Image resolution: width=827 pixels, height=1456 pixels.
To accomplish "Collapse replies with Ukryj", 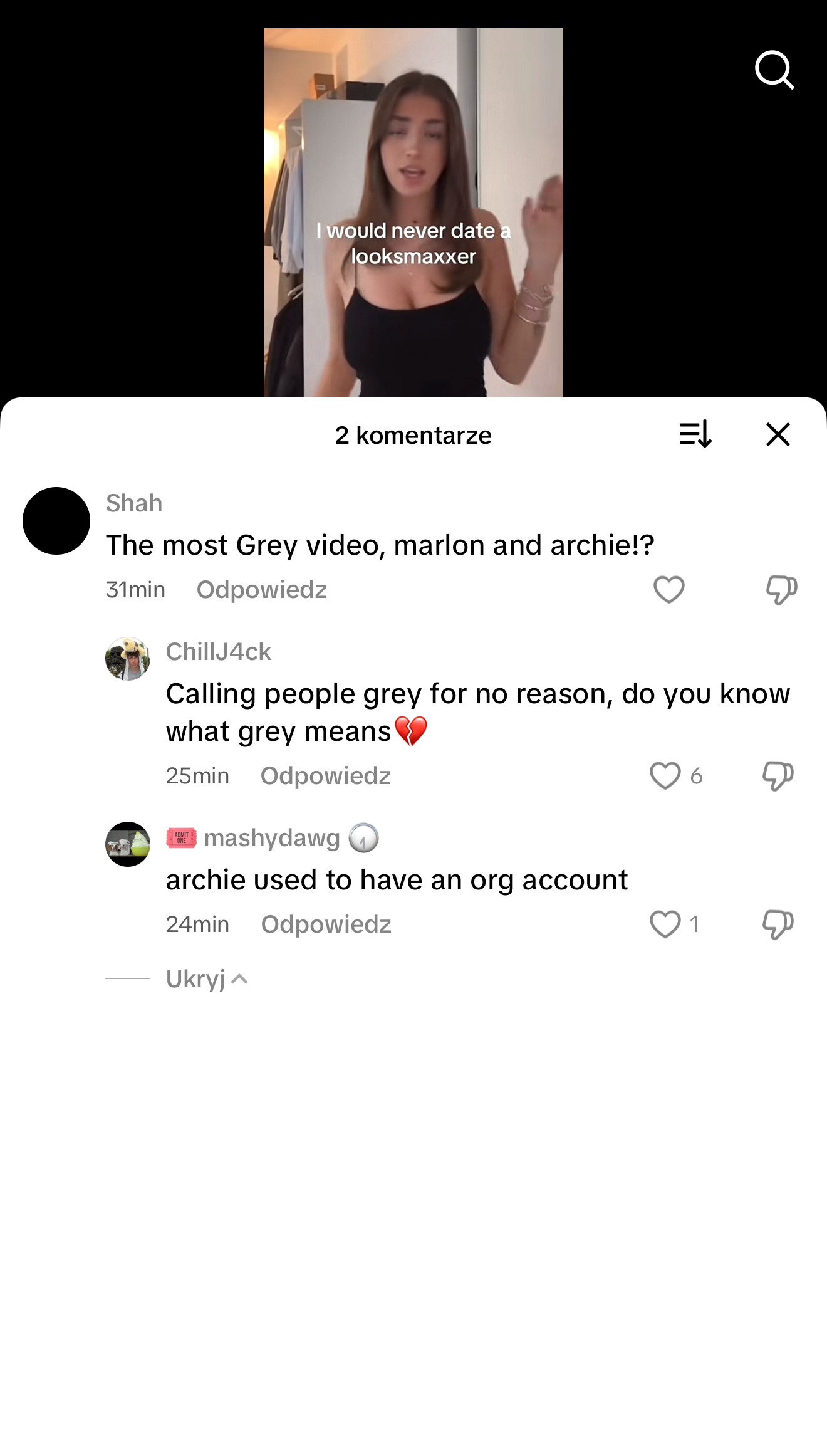I will (x=207, y=979).
